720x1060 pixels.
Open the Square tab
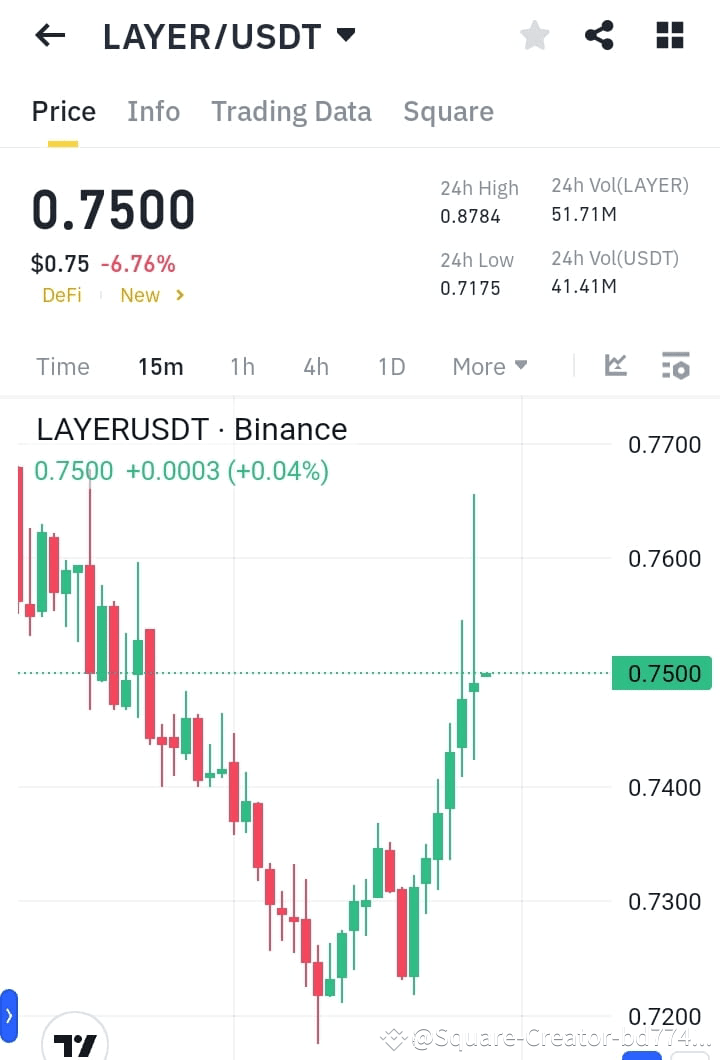point(448,111)
